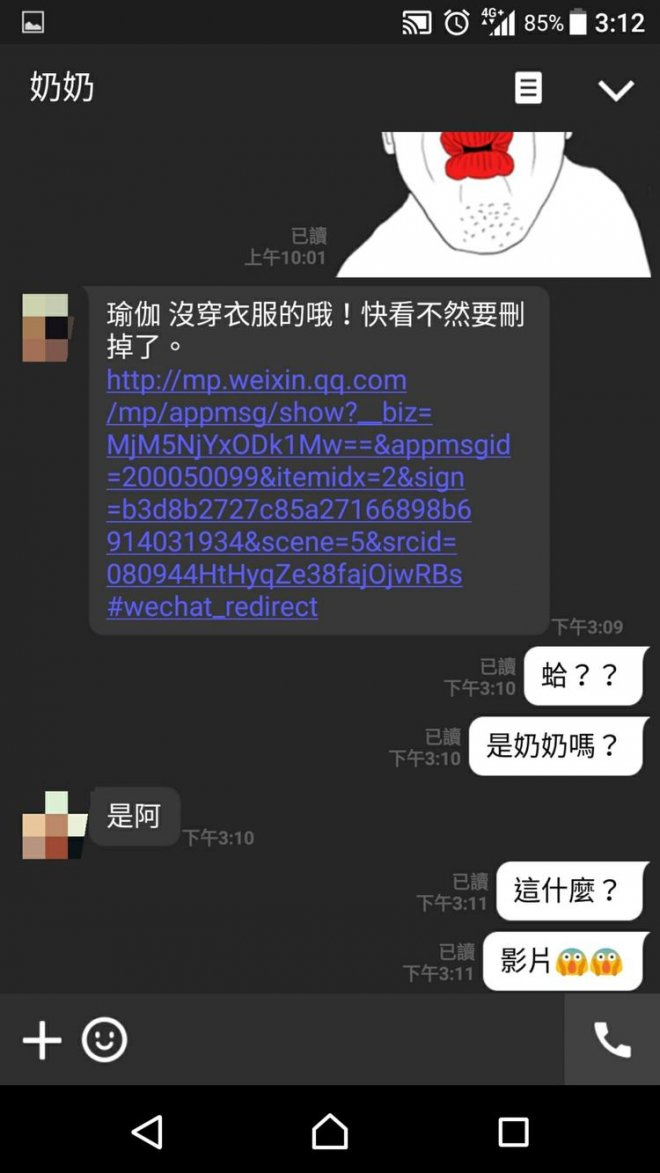Start a voice call with 奶奶
This screenshot has height=1173, width=660.
(x=611, y=1040)
